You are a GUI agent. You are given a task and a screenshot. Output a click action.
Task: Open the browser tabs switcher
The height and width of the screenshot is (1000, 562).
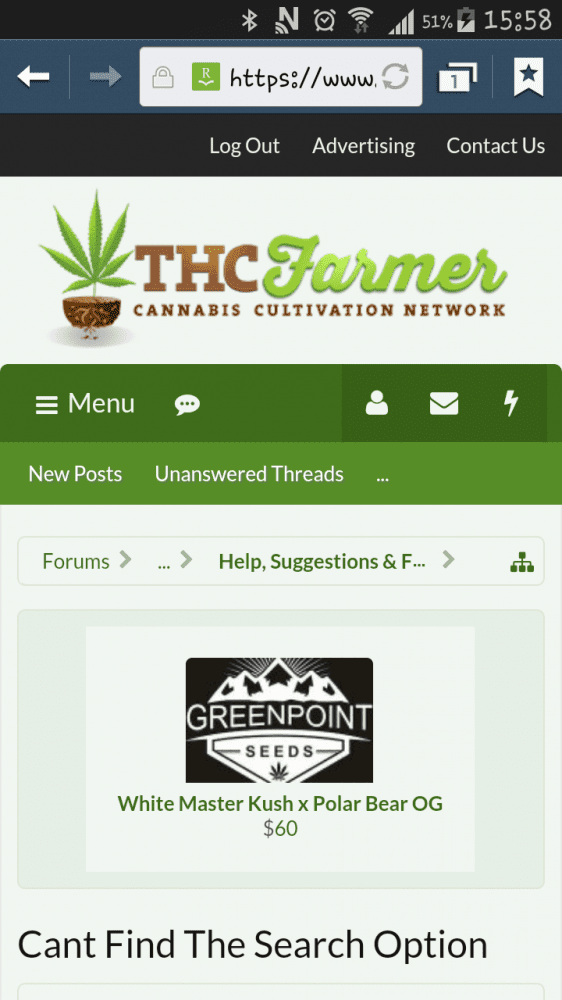coord(457,77)
